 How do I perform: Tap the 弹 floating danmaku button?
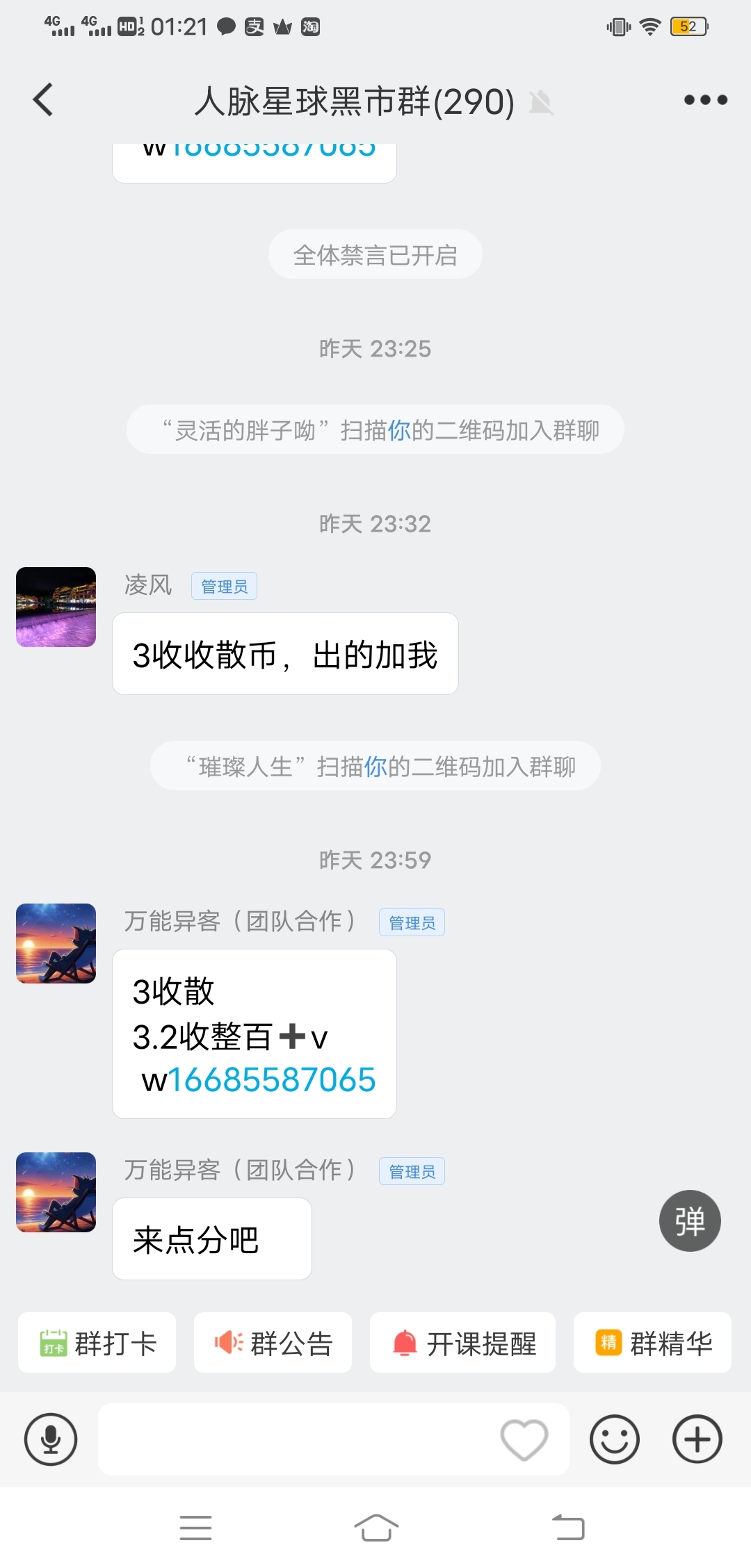click(690, 1220)
